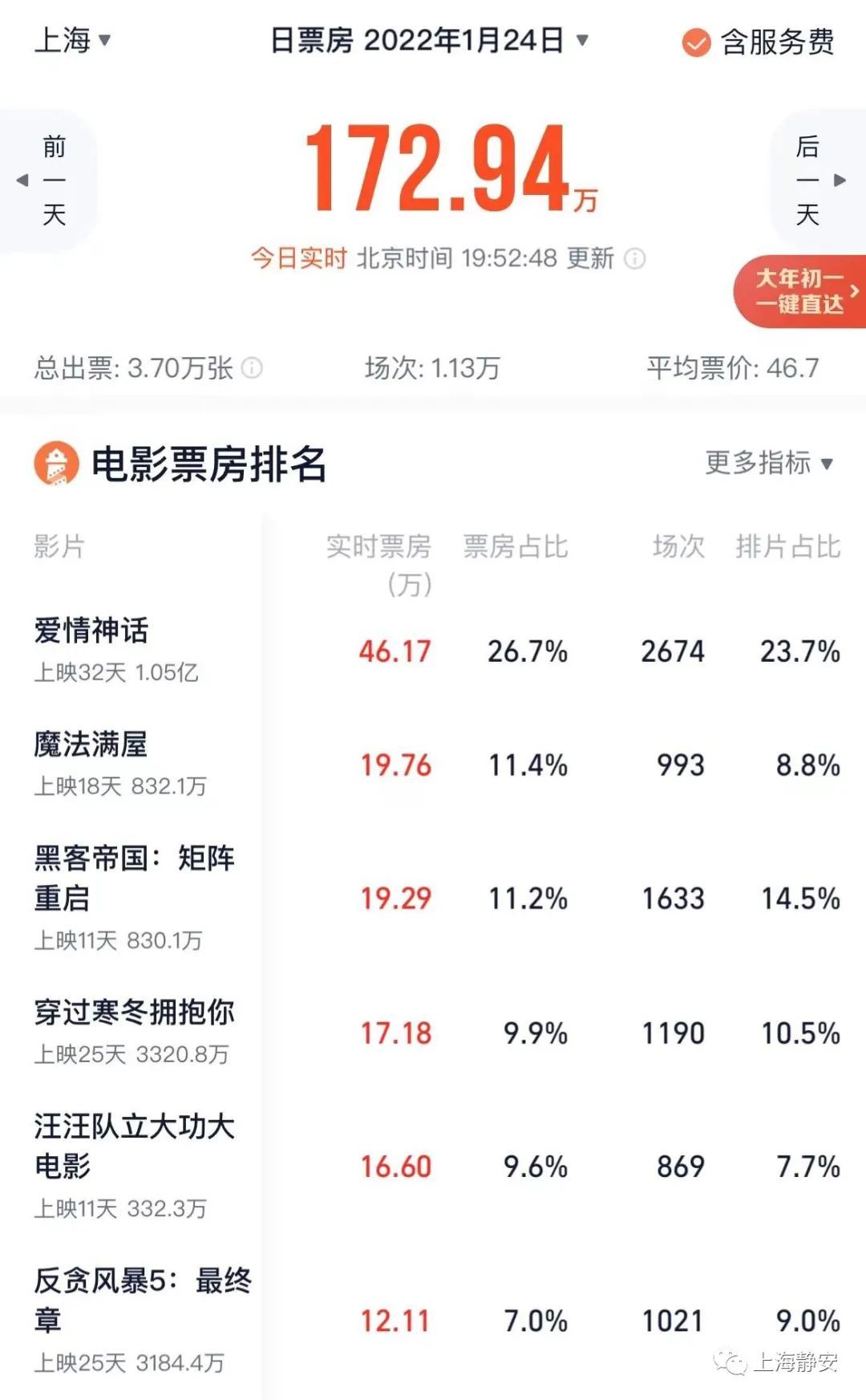The width and height of the screenshot is (866, 1400).
Task: Open the 上海 city dropdown
Action: click(72, 40)
